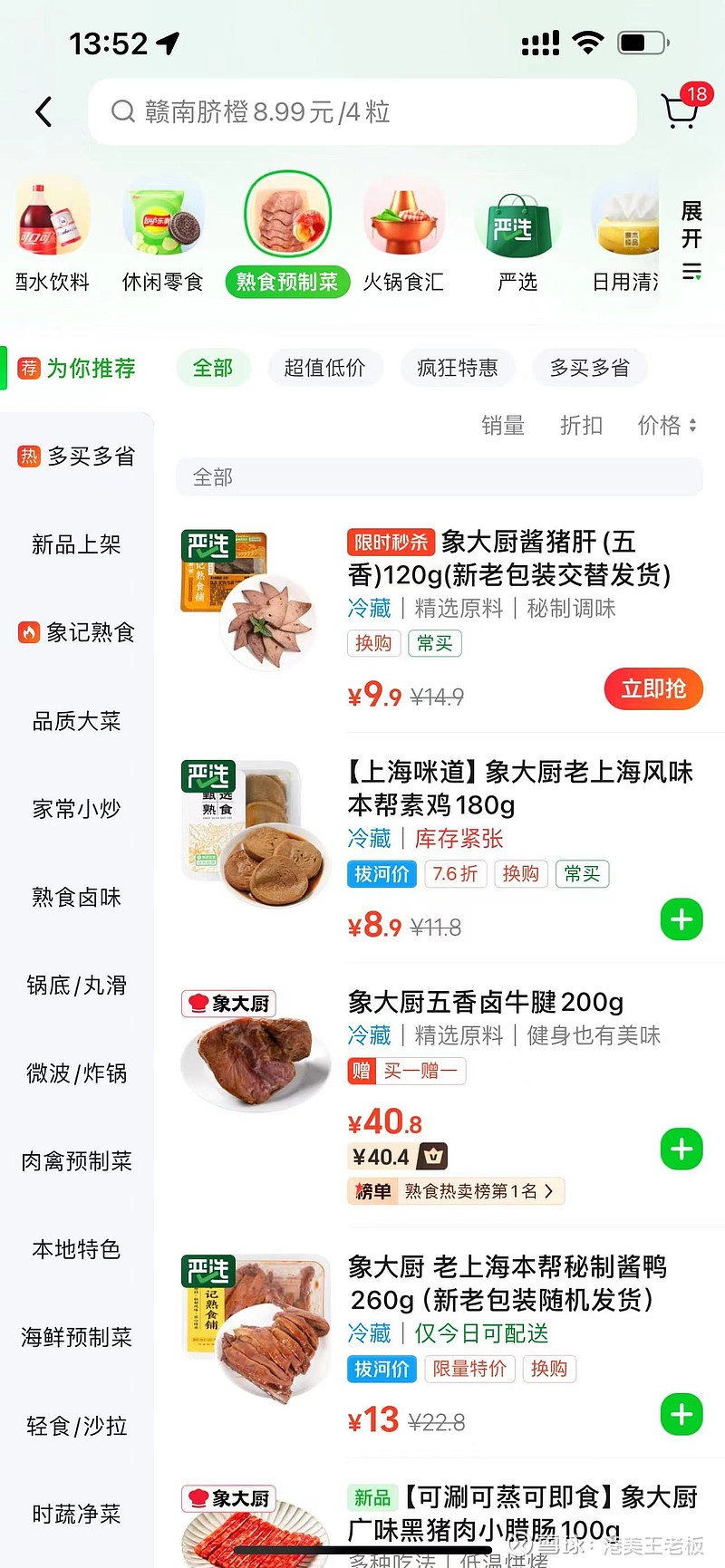Open the shopping cart

pos(681,111)
